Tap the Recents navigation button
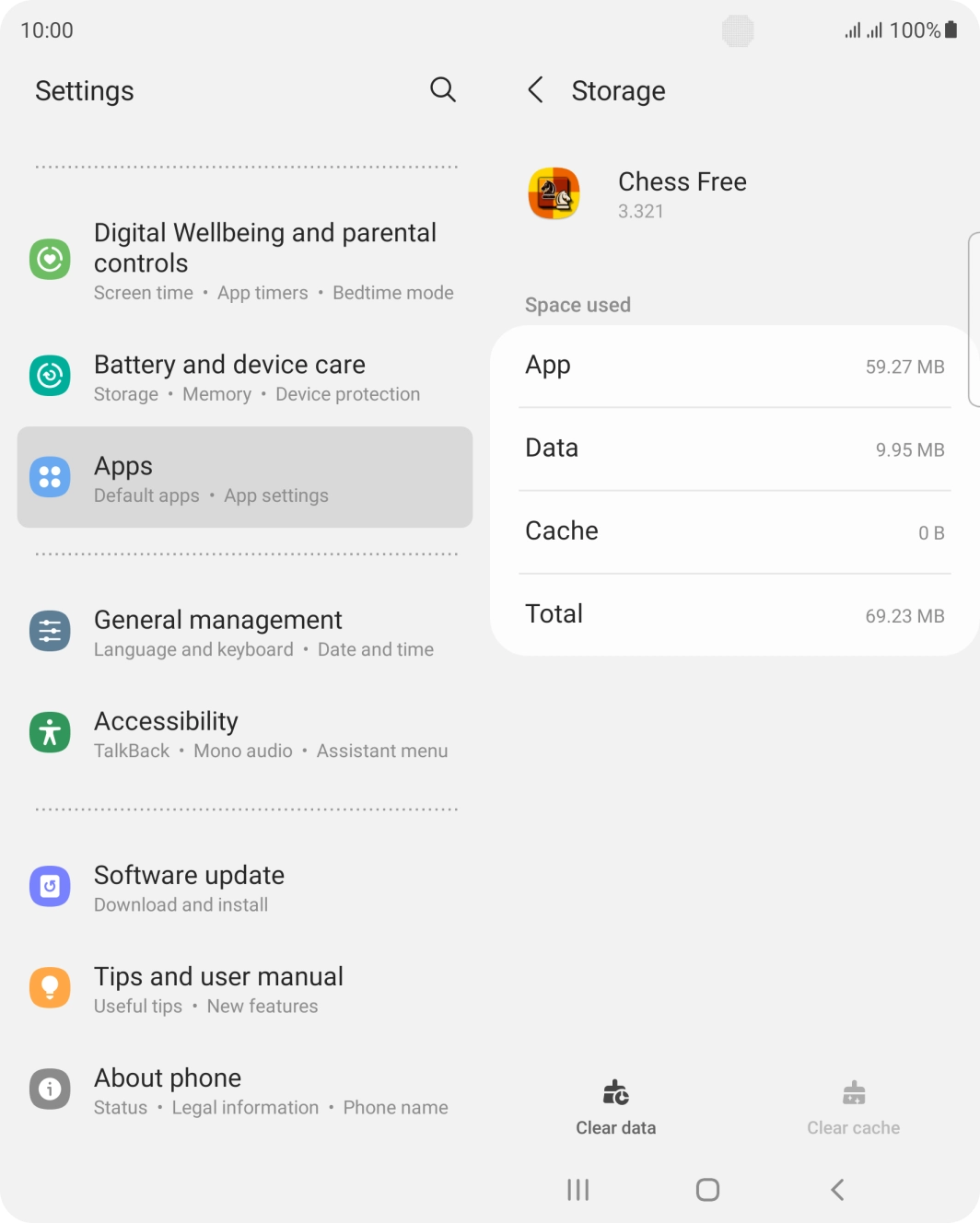Viewport: 980px width, 1223px height. point(577,1190)
